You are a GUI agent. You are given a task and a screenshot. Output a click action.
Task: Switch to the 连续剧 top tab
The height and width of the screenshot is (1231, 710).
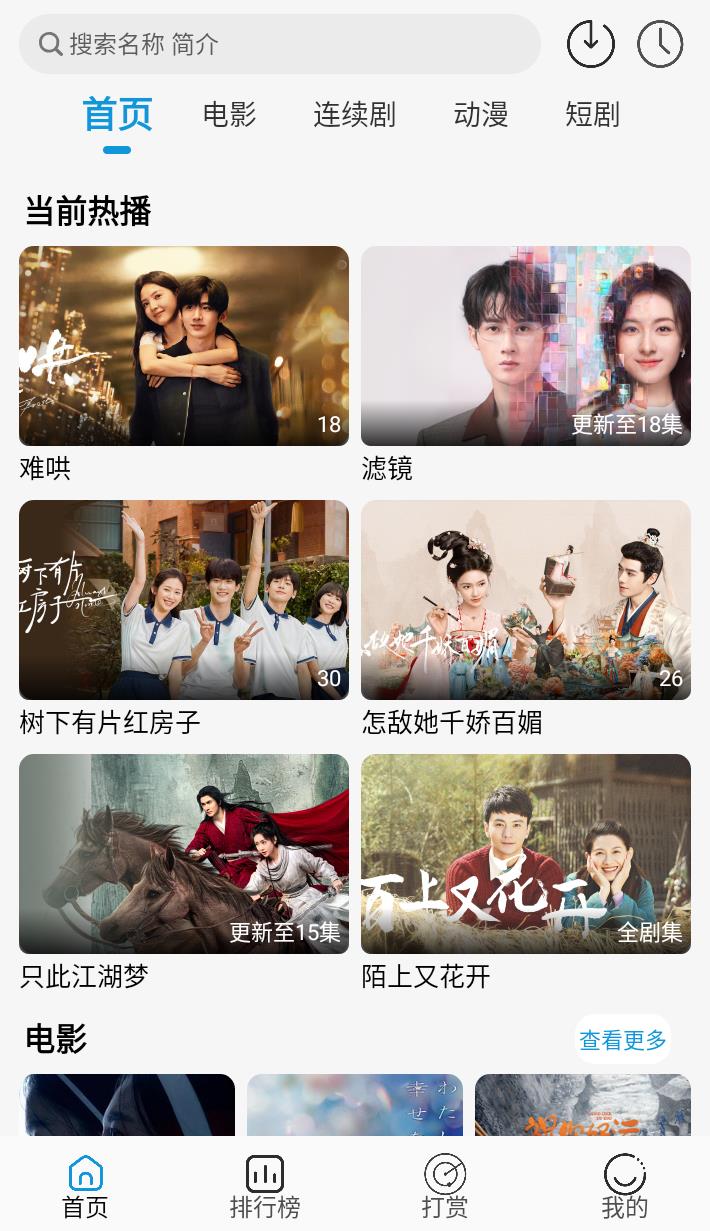[354, 115]
